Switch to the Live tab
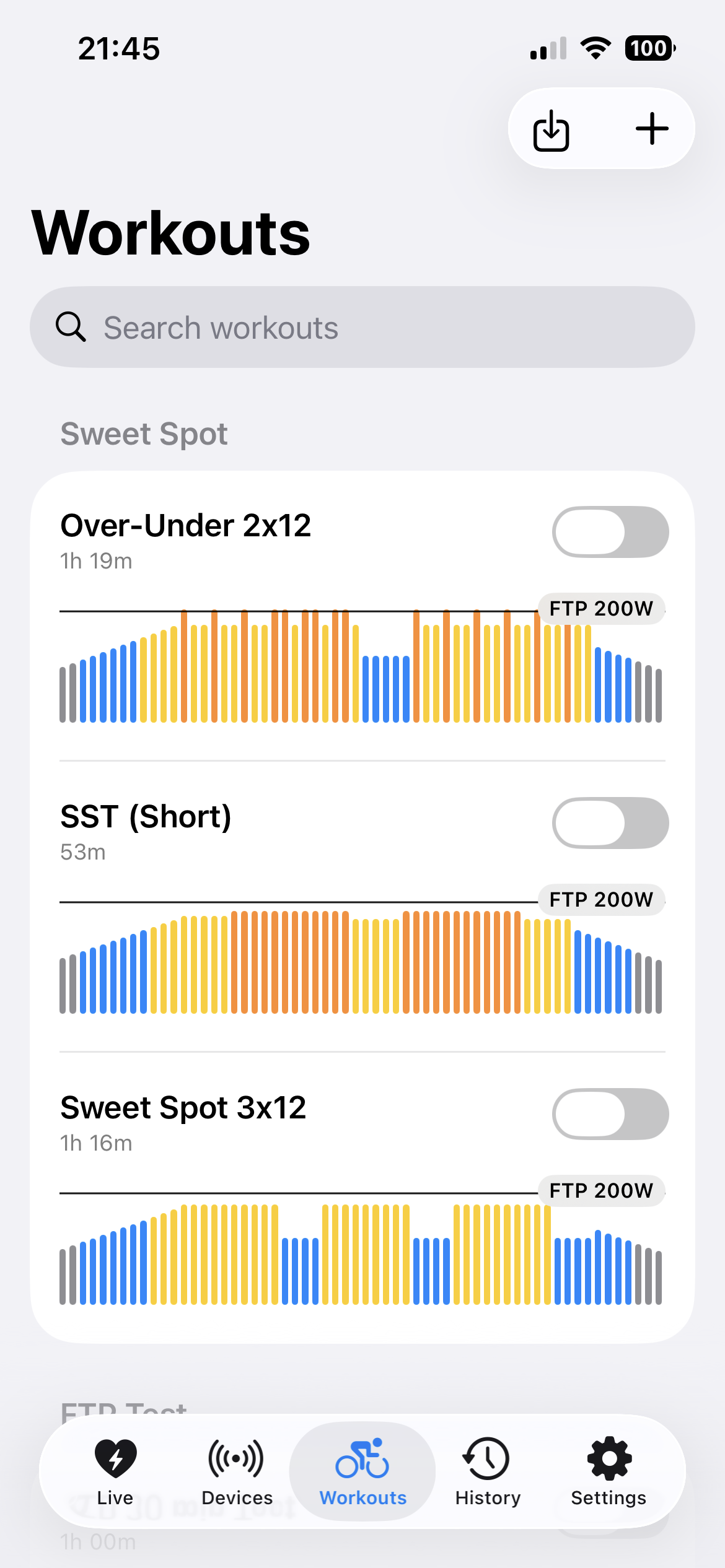725x1568 pixels. 115,1471
